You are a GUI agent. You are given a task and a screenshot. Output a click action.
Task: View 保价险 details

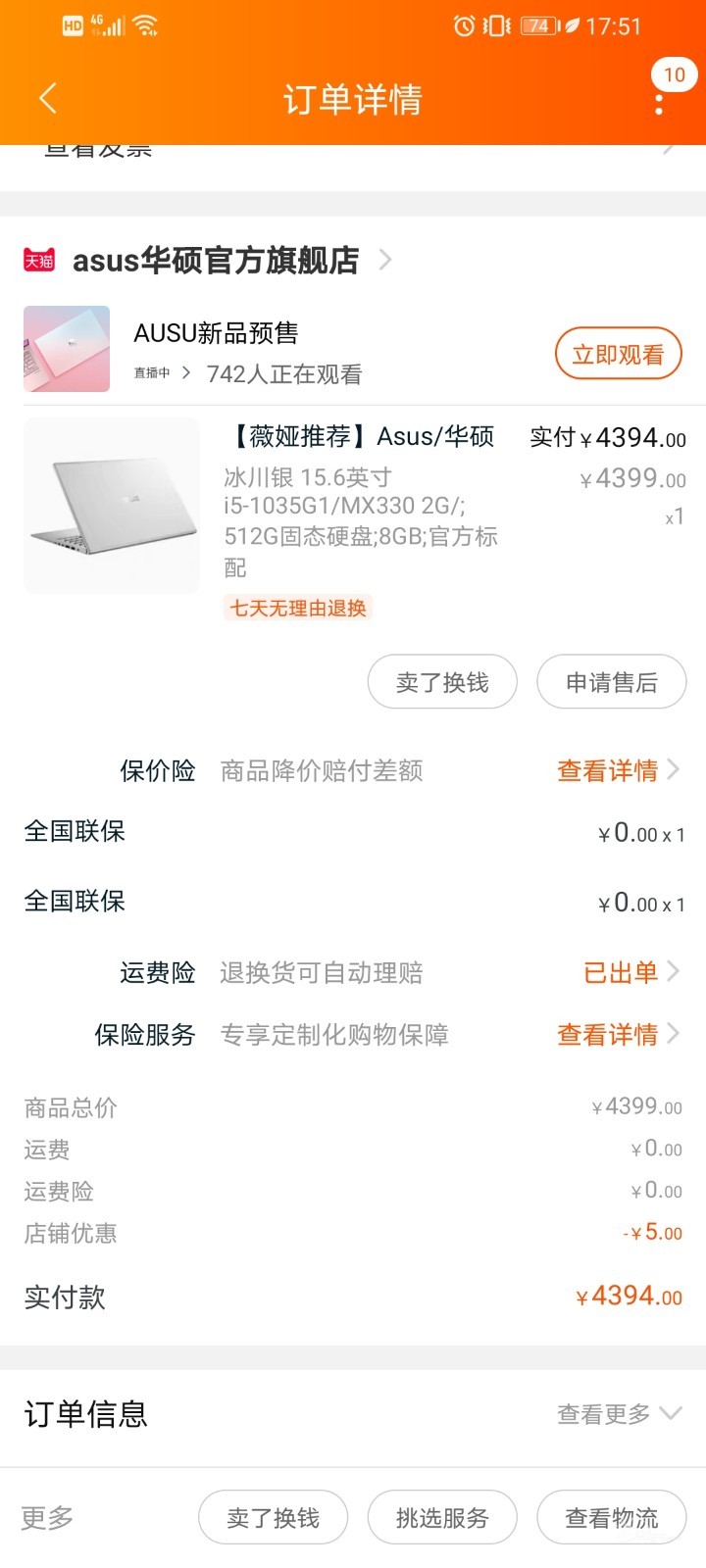(618, 770)
